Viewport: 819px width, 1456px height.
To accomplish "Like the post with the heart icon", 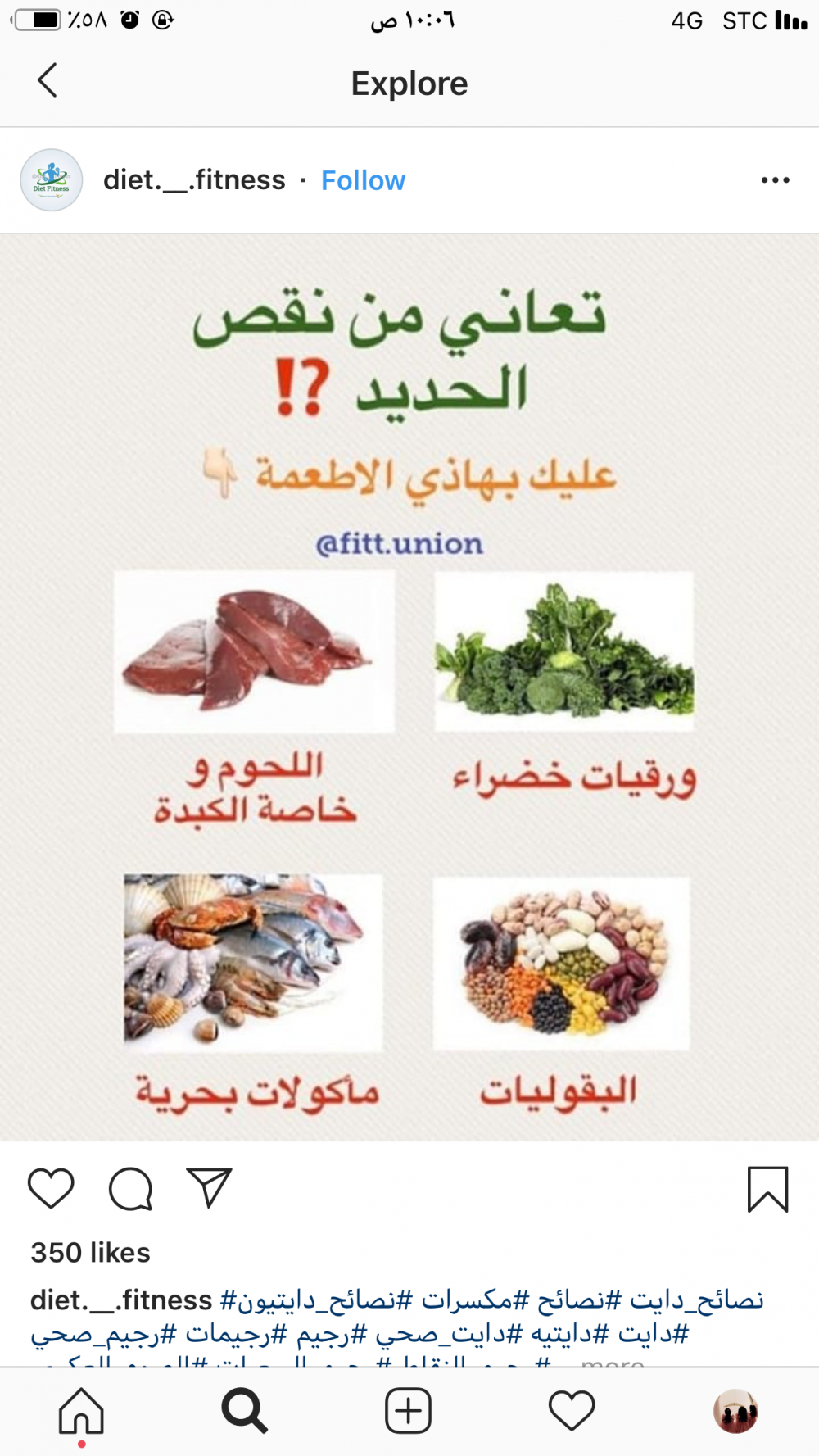I will click(51, 1188).
